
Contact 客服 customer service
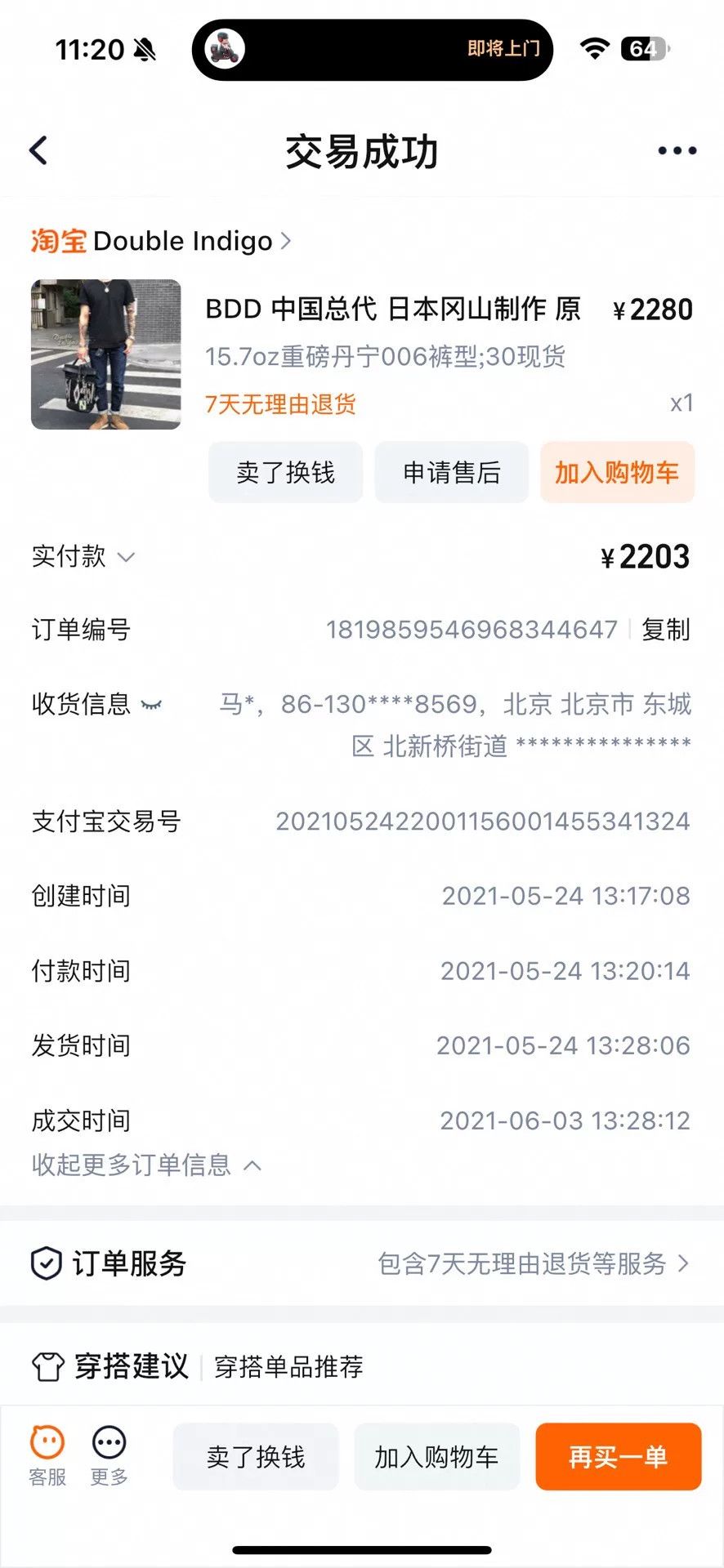47,1456
